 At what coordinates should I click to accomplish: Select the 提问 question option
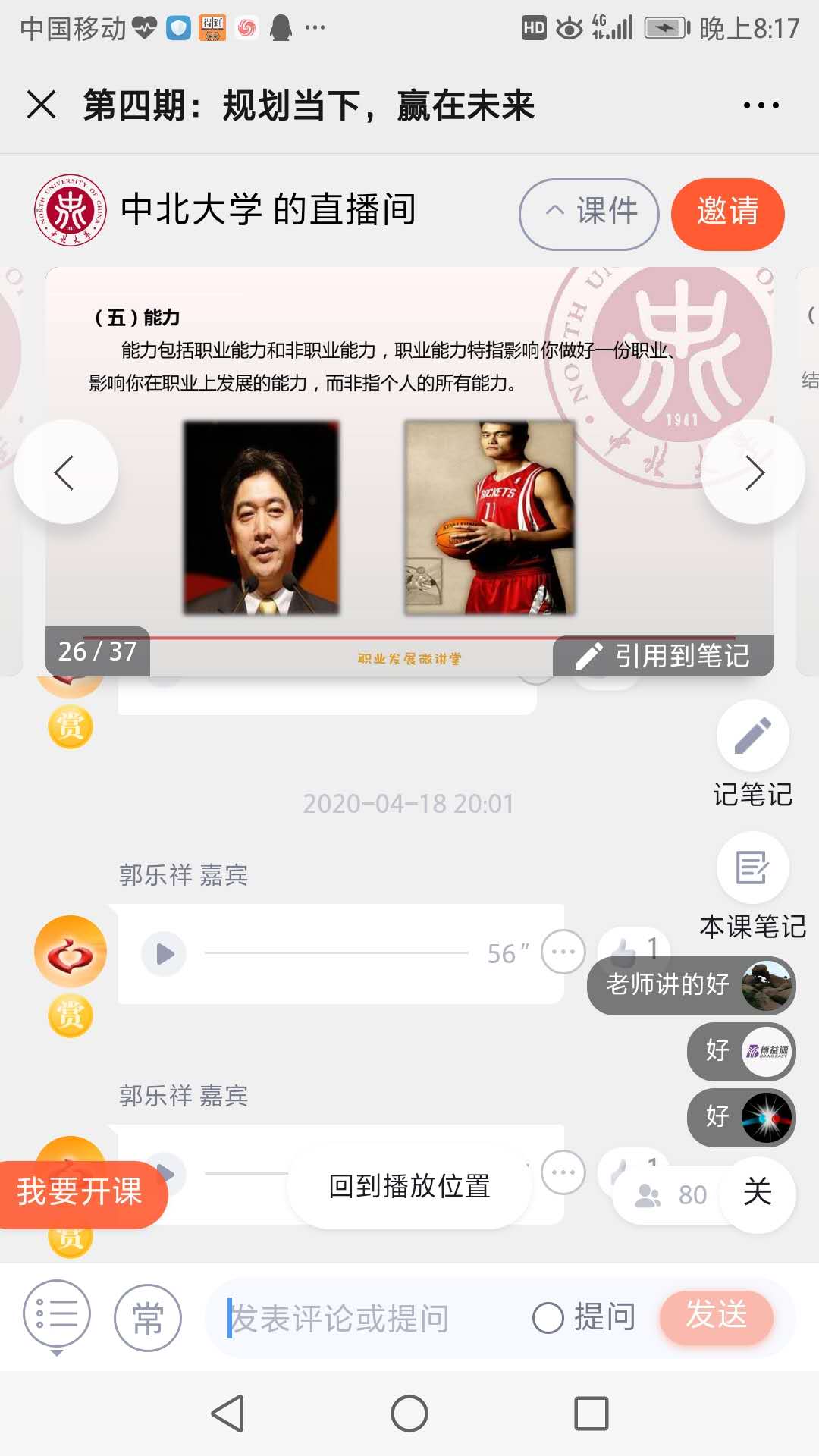coord(585,1318)
